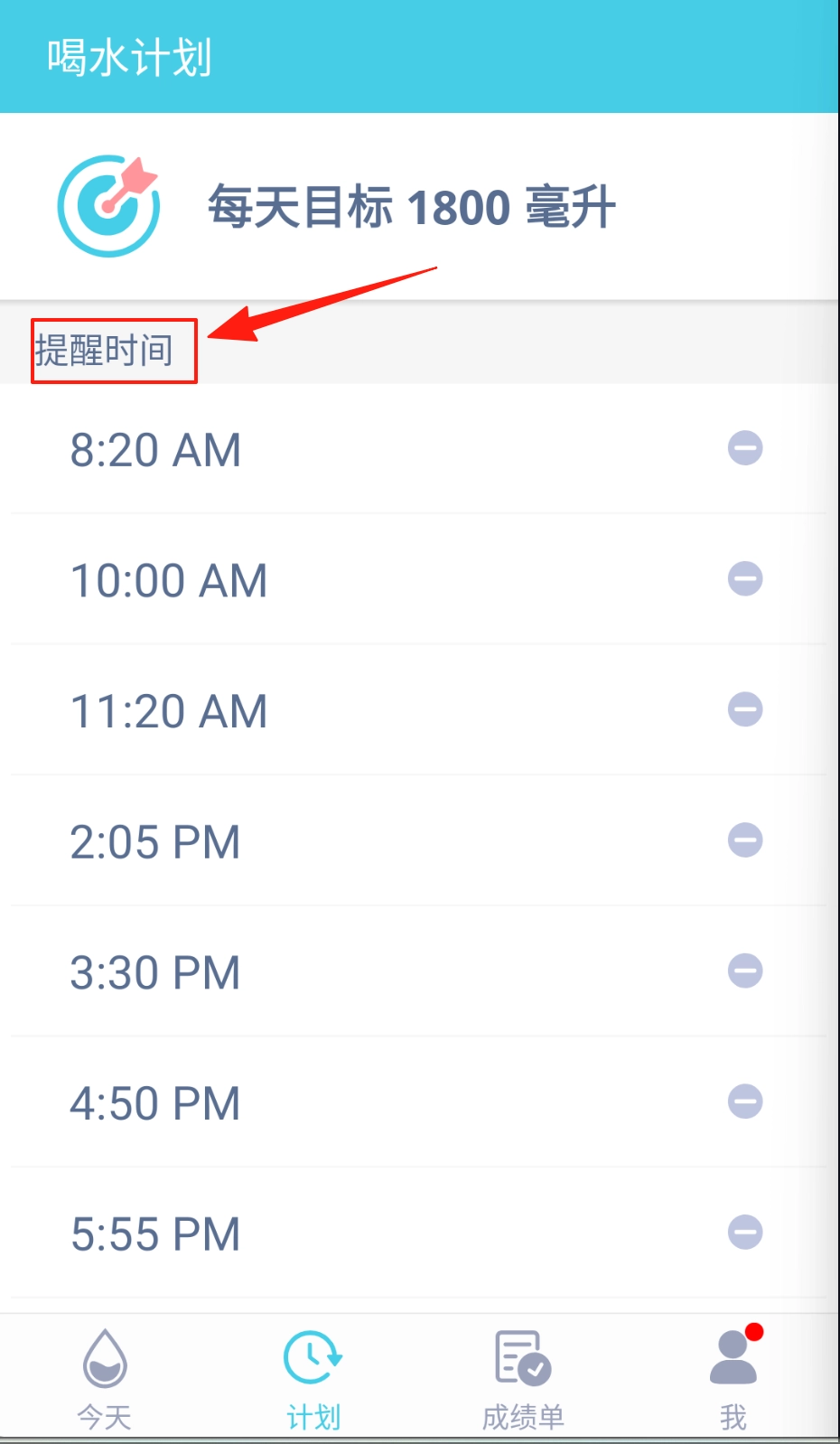Screen dimensions: 840x1444
Task: Remove the 4:50 PM reminder
Action: pos(745,1102)
